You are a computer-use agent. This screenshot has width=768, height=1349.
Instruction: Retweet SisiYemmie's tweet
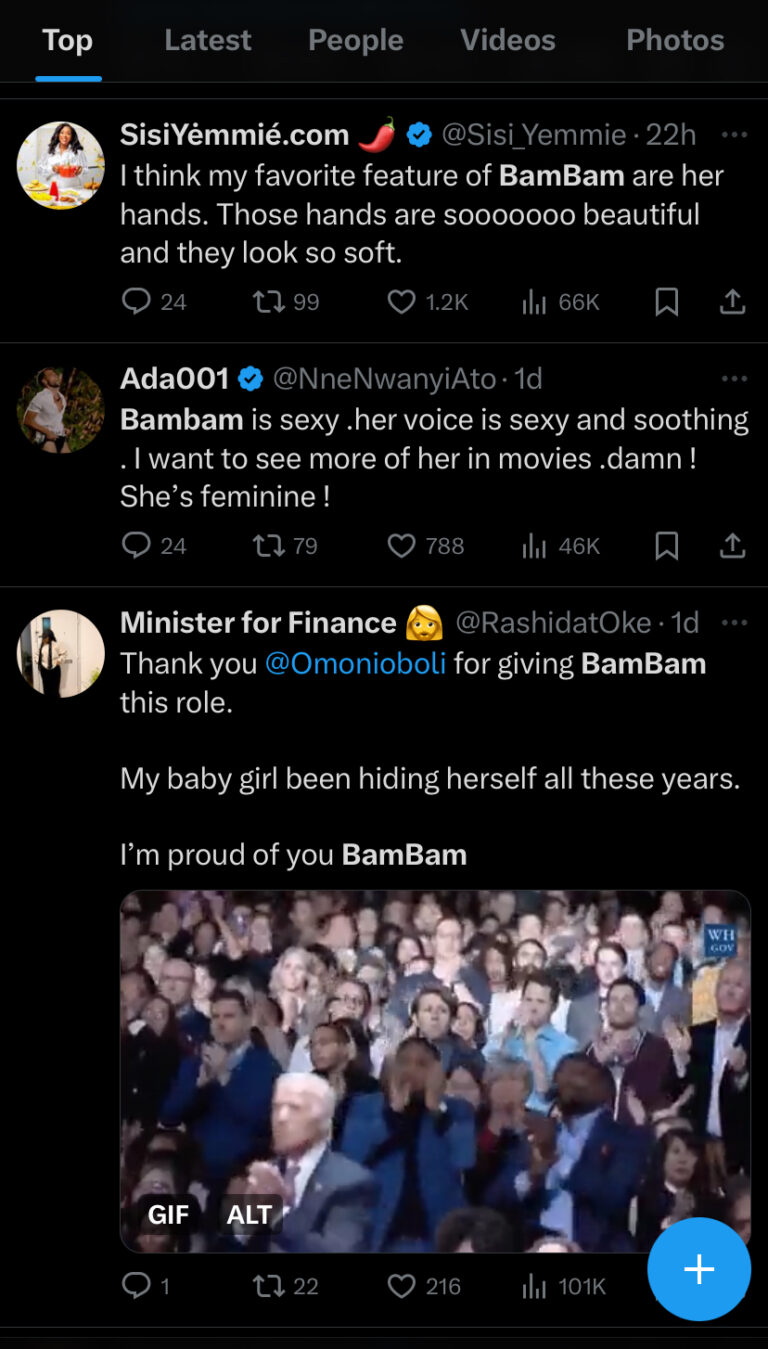(269, 301)
